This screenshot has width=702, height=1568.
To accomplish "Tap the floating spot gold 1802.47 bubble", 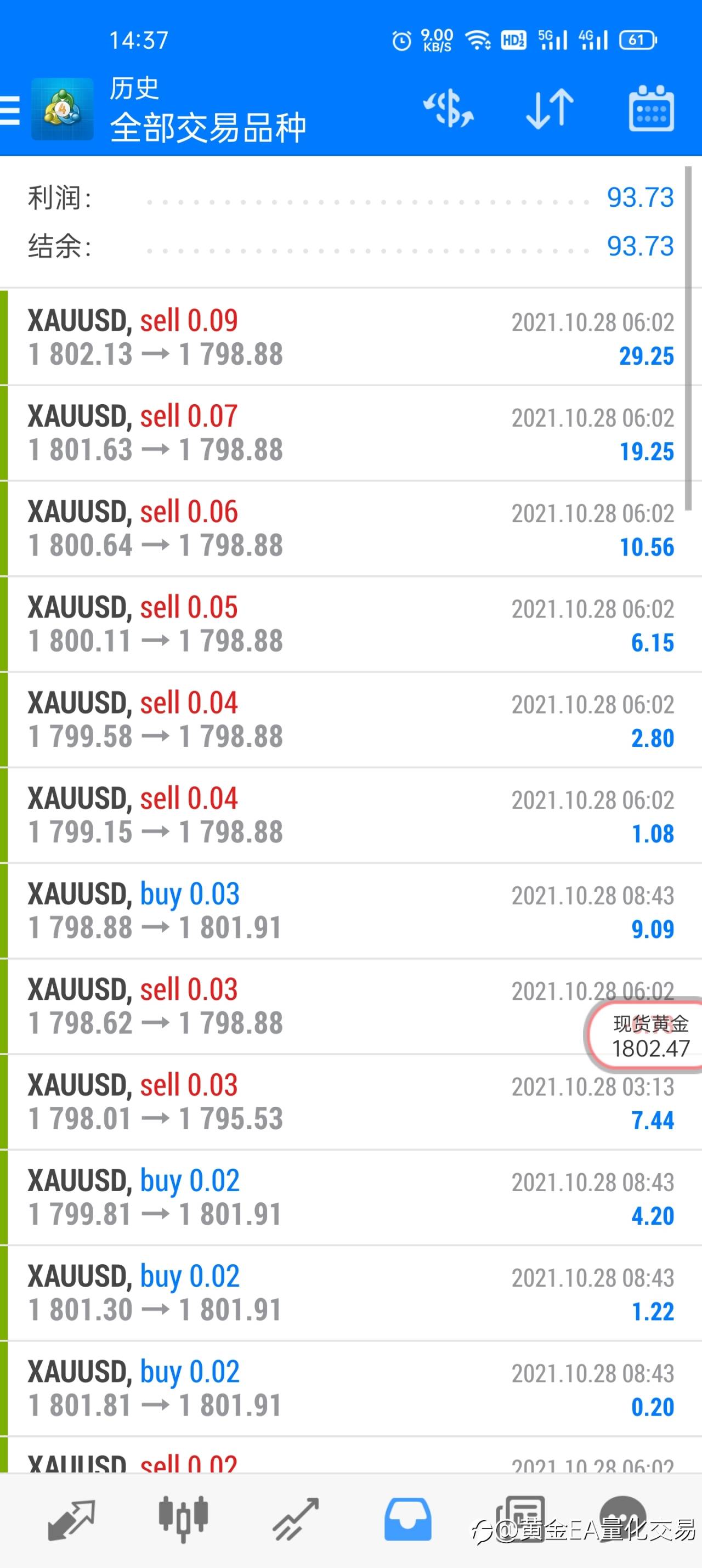I will [x=647, y=1035].
